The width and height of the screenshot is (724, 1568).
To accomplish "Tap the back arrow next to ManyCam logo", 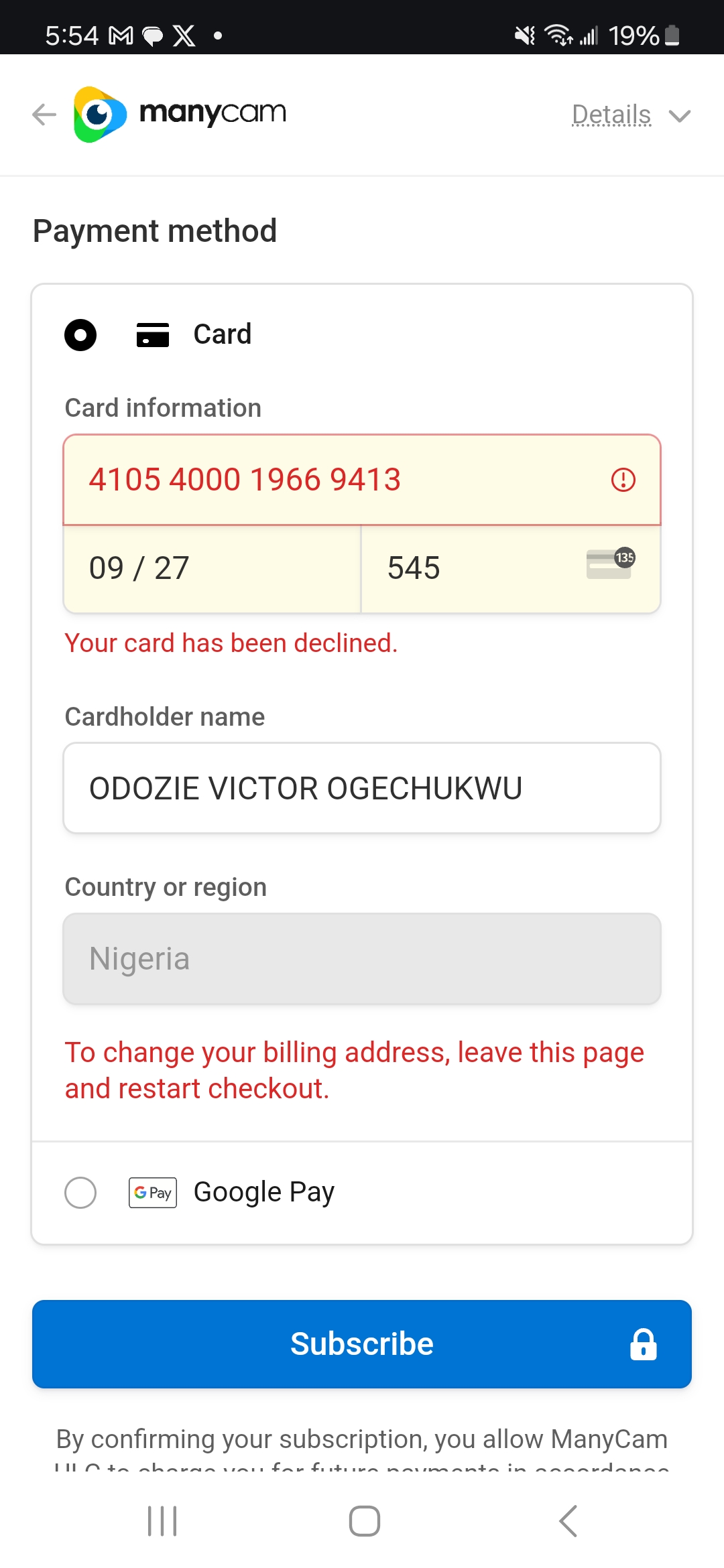I will coord(44,115).
